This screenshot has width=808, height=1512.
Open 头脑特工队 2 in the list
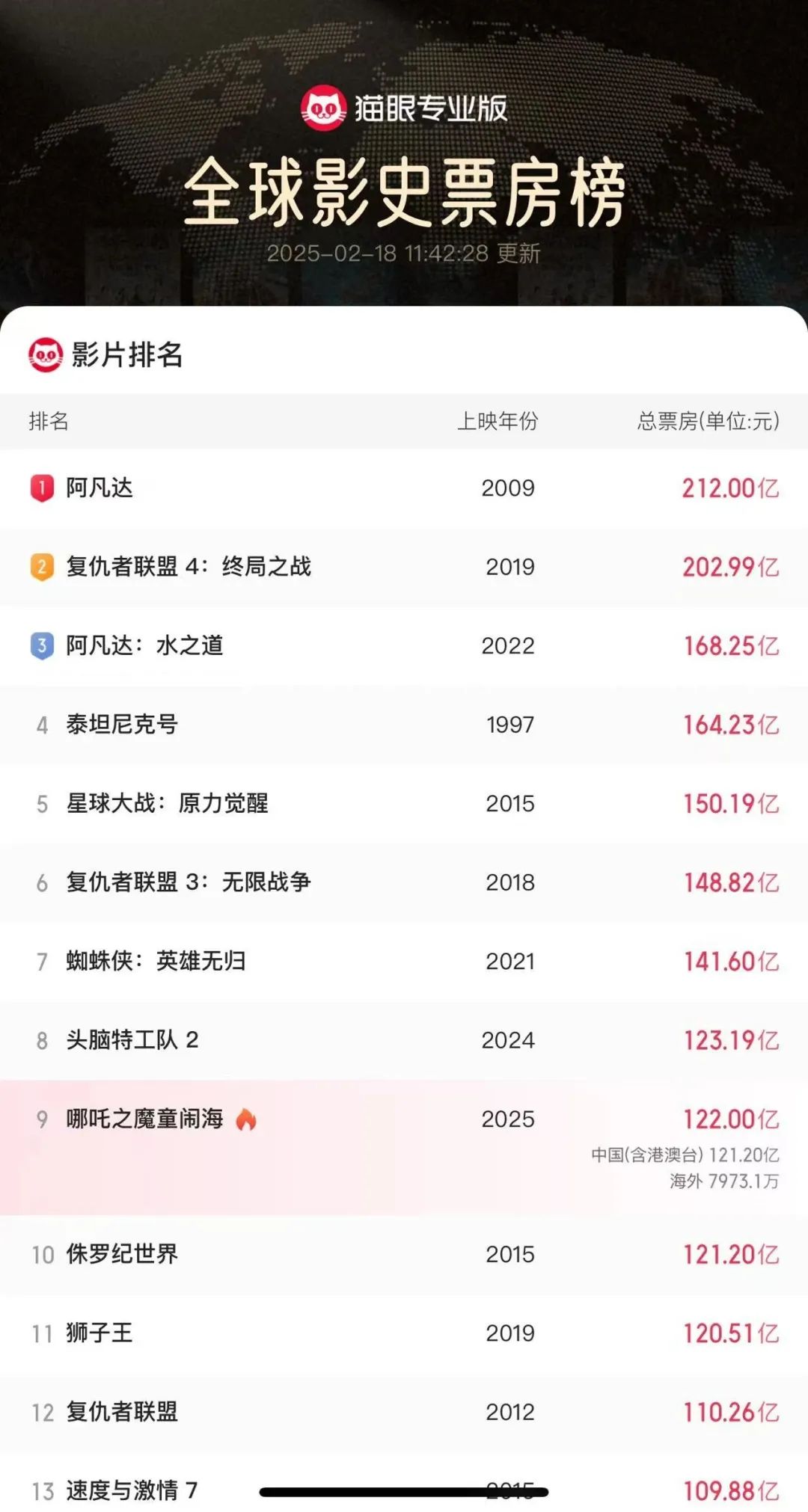(x=404, y=1040)
